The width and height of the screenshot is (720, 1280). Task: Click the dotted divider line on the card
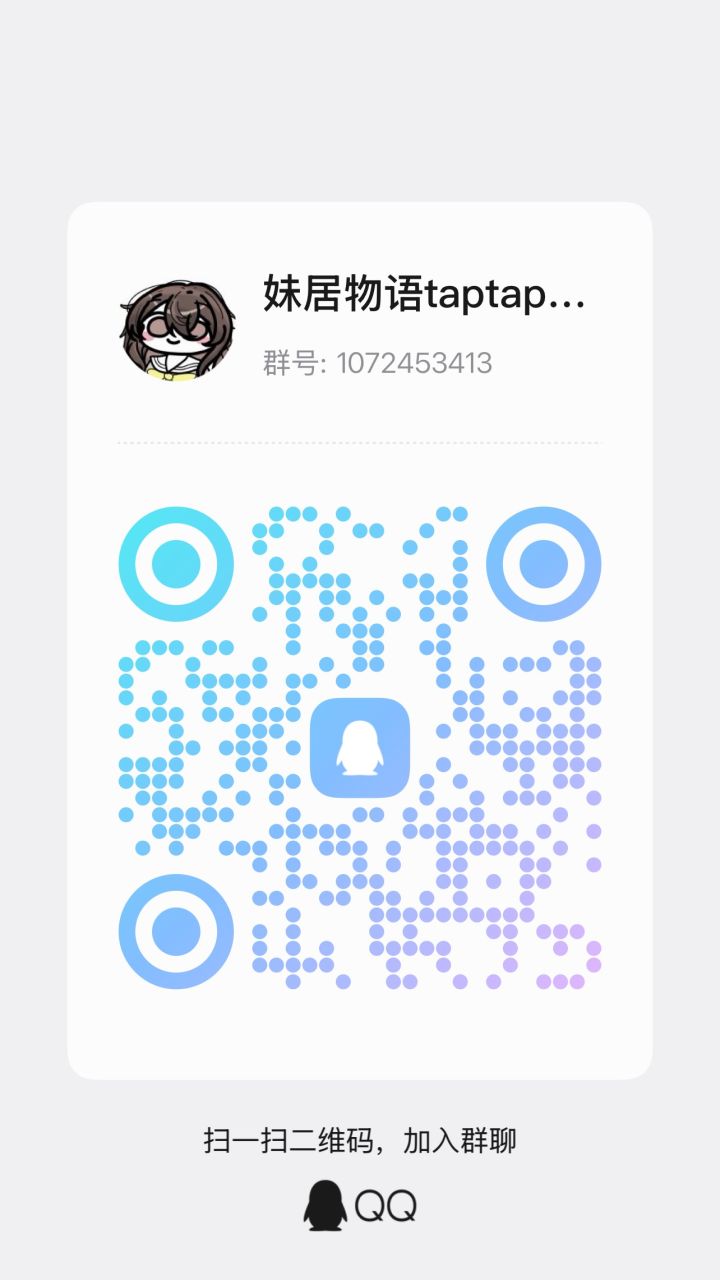360,443
